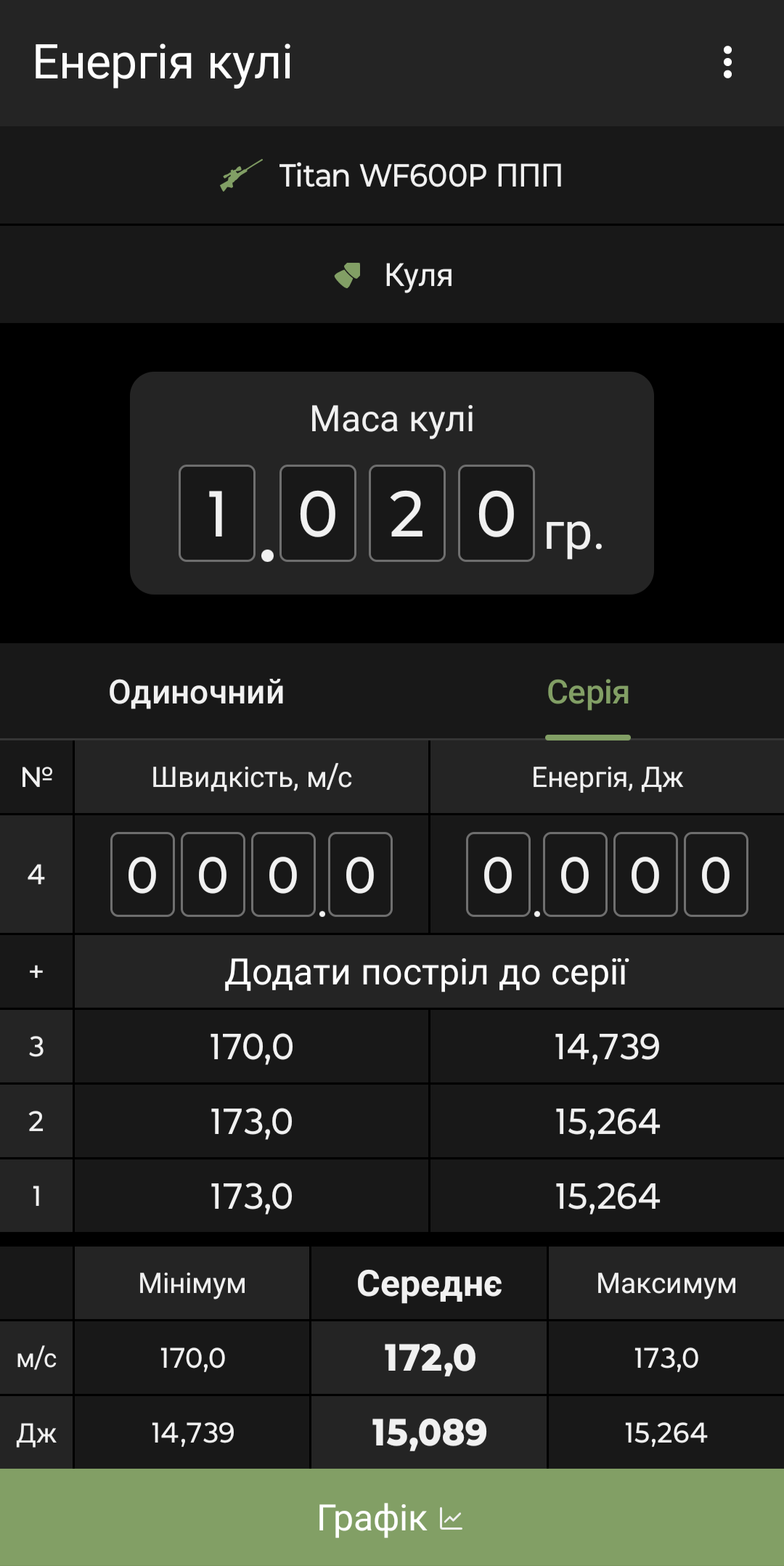The width and height of the screenshot is (784, 1566).
Task: Select the Серія tab
Action: coord(588,692)
